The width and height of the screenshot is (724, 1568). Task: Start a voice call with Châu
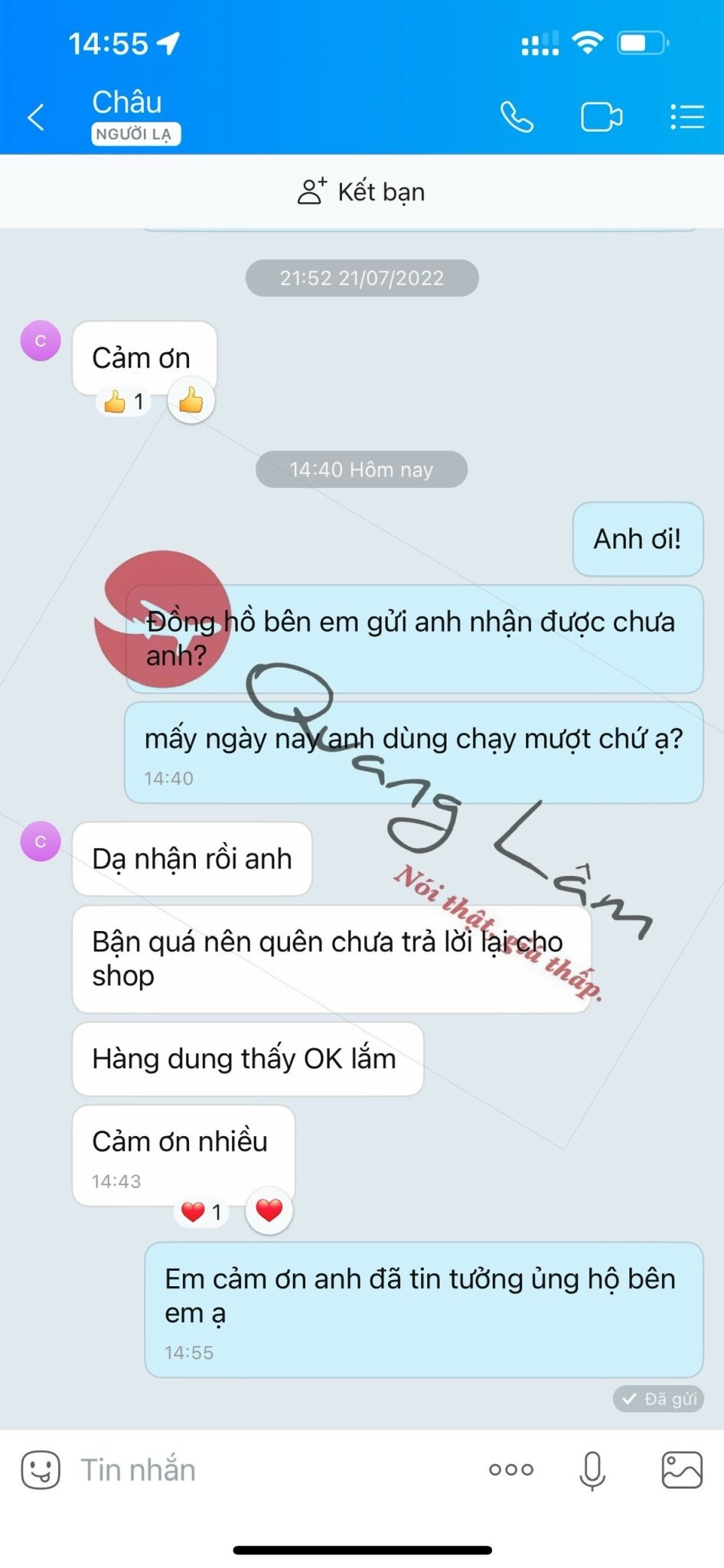click(517, 117)
